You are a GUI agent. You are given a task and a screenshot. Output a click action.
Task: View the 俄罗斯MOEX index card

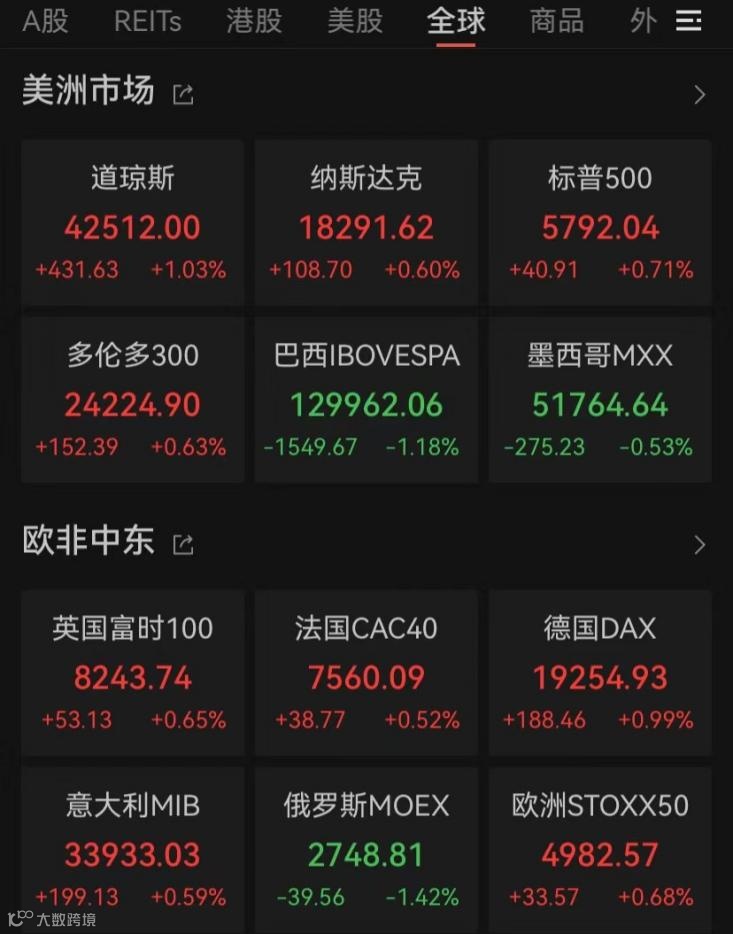tap(366, 849)
